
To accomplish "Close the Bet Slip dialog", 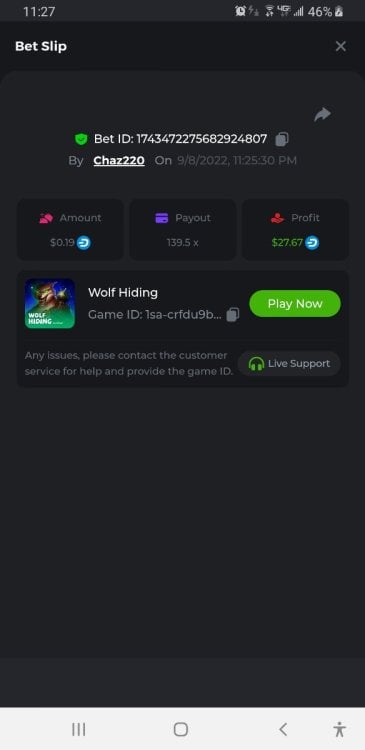I will [x=340, y=46].
